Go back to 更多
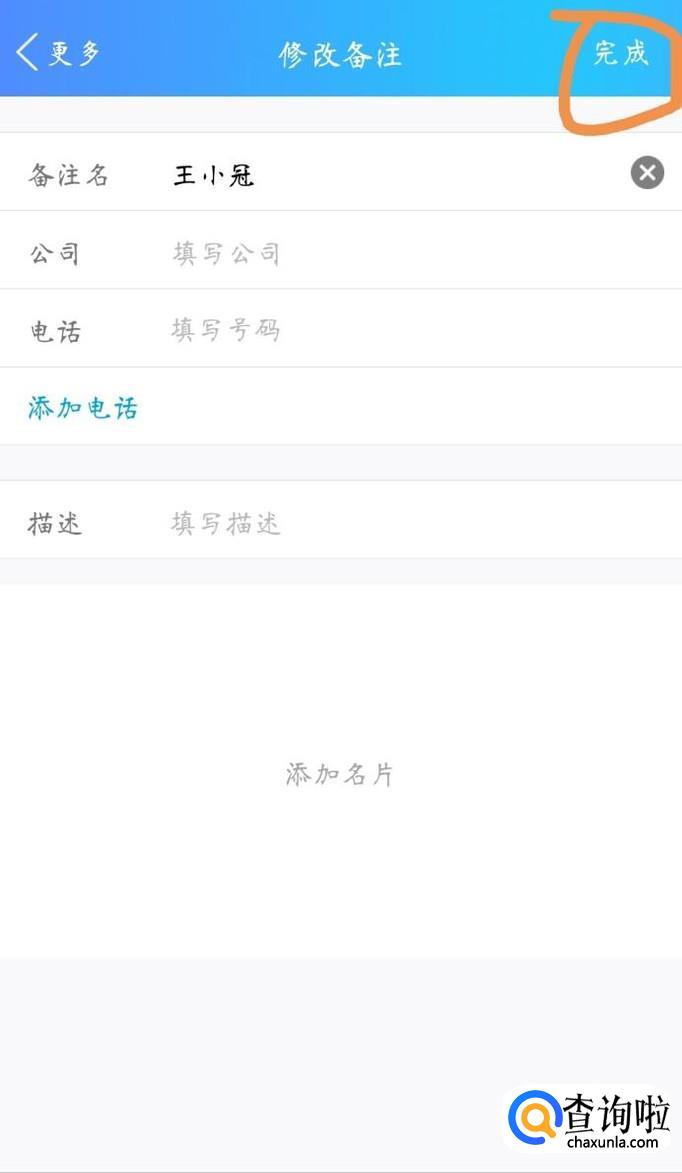682x1173 pixels. pyautogui.click(x=58, y=52)
